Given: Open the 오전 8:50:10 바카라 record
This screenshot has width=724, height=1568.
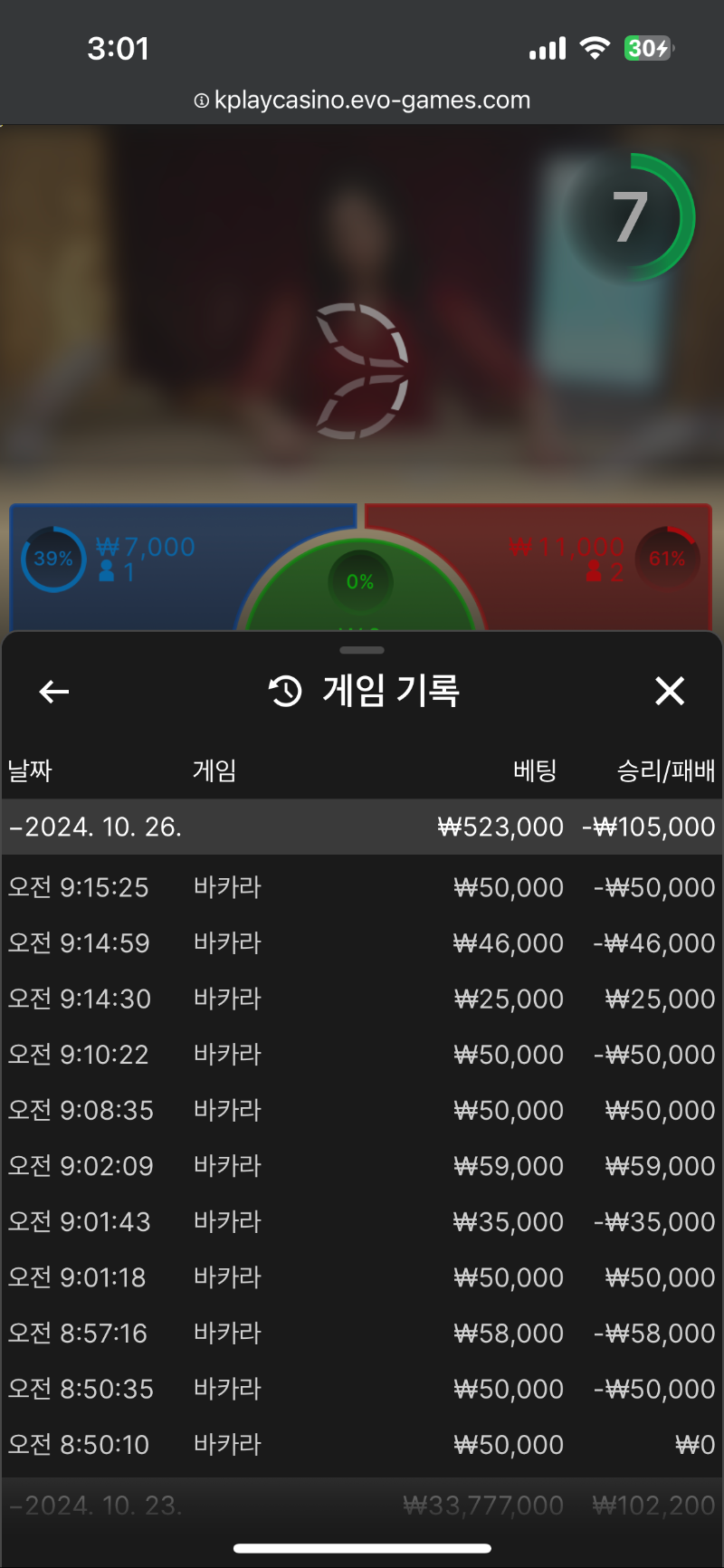Looking at the screenshot, I should point(362,1445).
